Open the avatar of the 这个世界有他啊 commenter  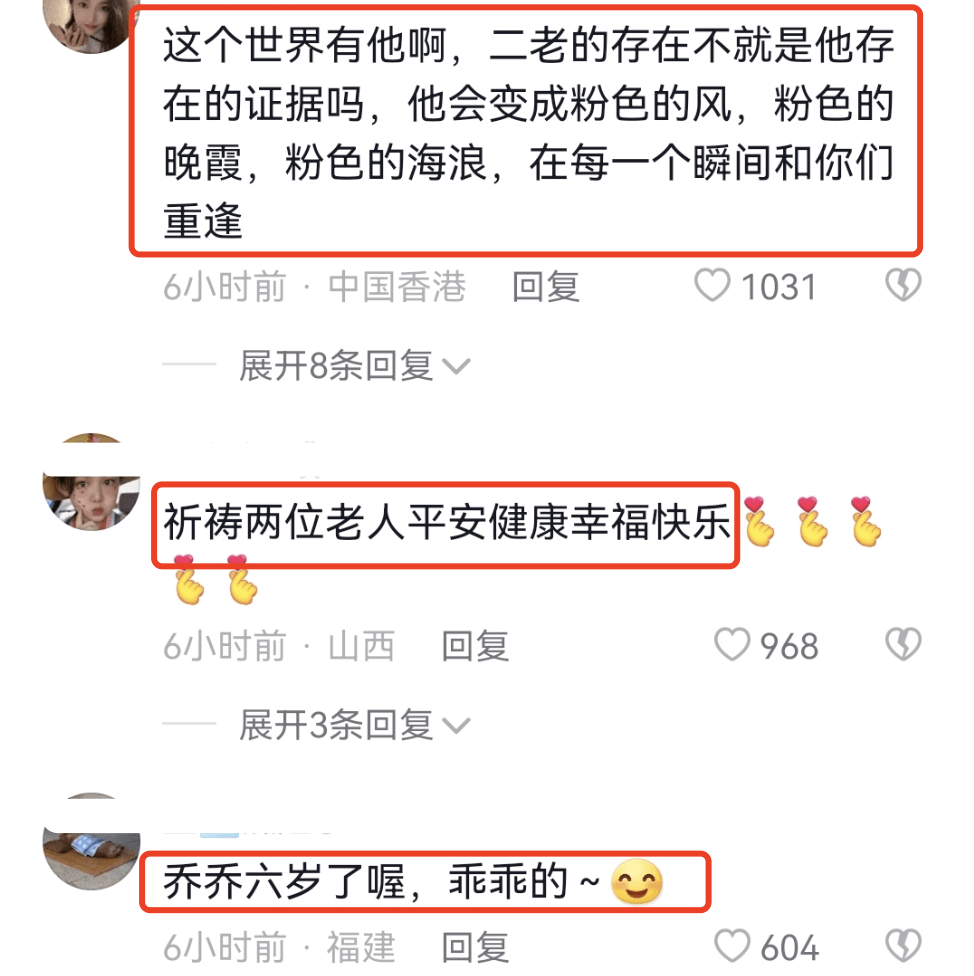click(x=91, y=22)
